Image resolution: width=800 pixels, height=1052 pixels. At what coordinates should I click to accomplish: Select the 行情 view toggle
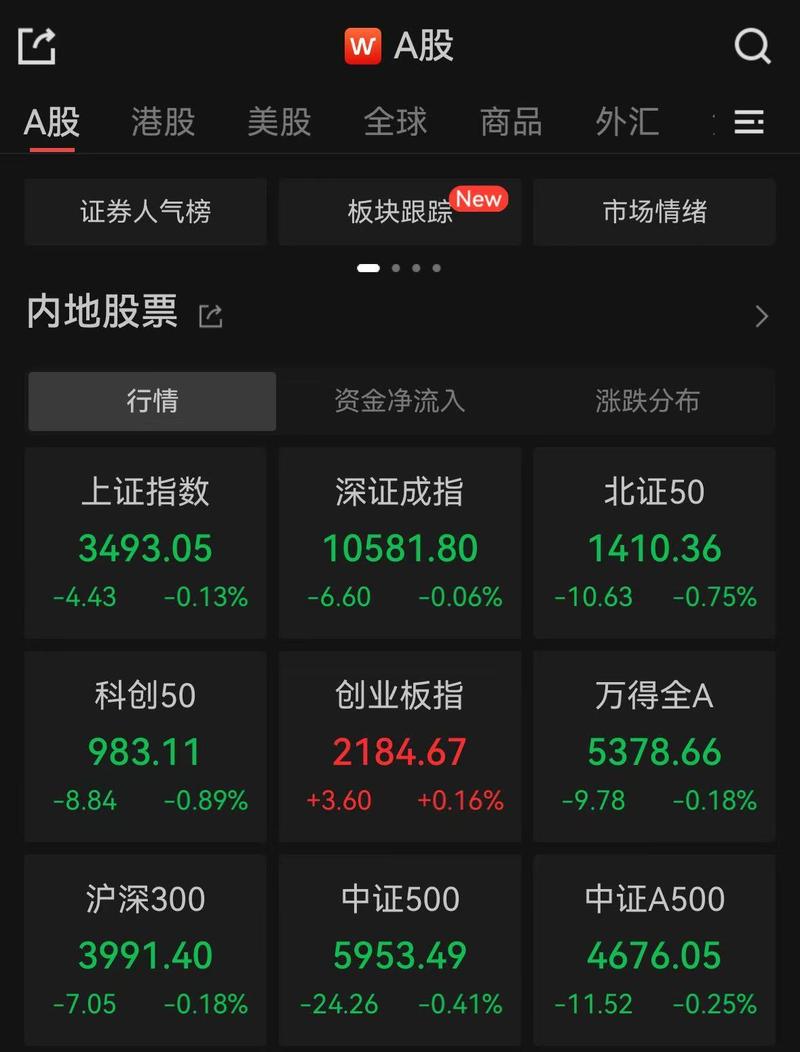pos(151,401)
